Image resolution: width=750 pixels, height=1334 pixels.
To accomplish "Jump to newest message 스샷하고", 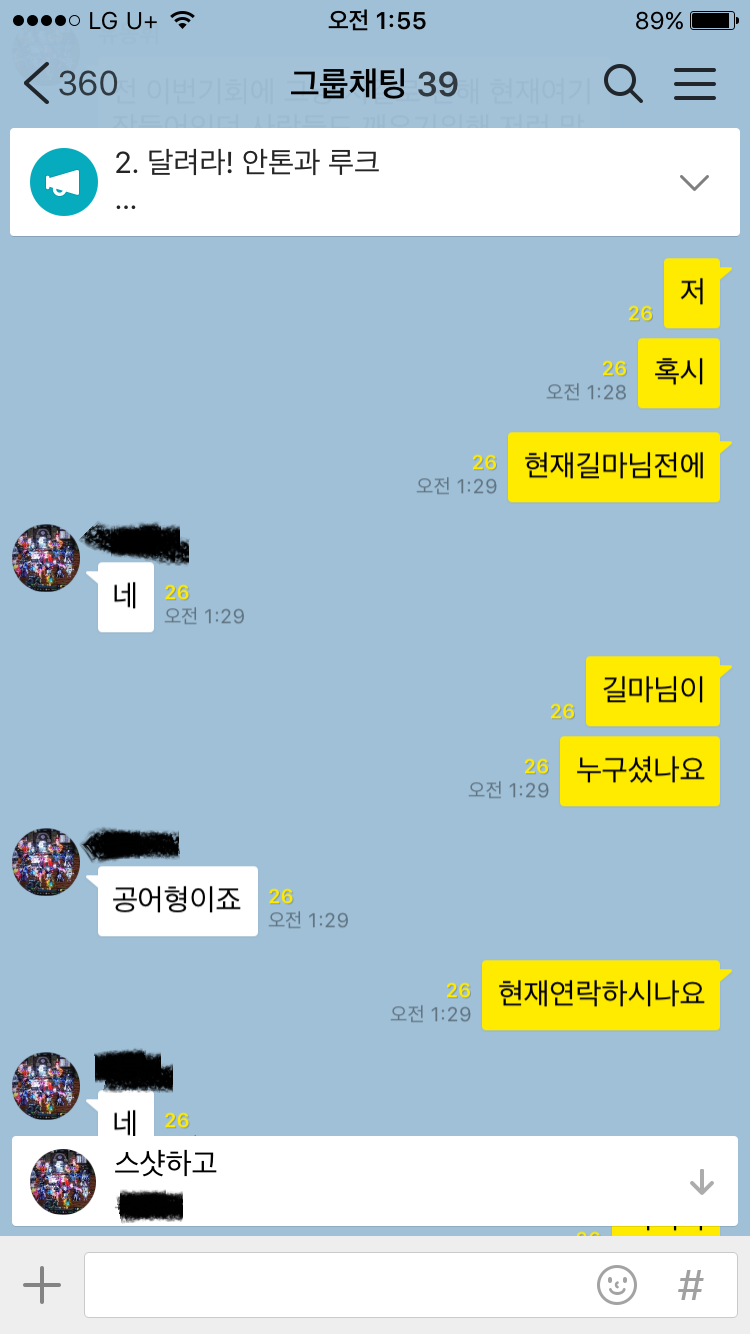I will click(701, 1182).
